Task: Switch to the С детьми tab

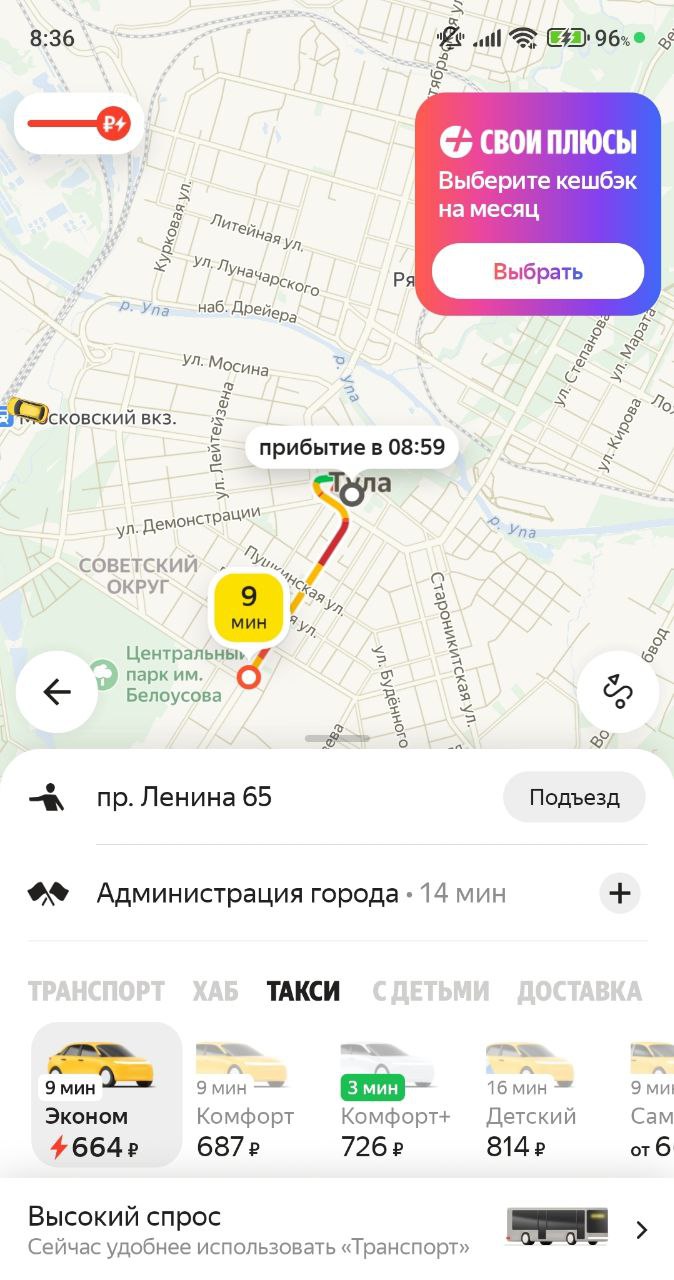Action: pos(430,991)
